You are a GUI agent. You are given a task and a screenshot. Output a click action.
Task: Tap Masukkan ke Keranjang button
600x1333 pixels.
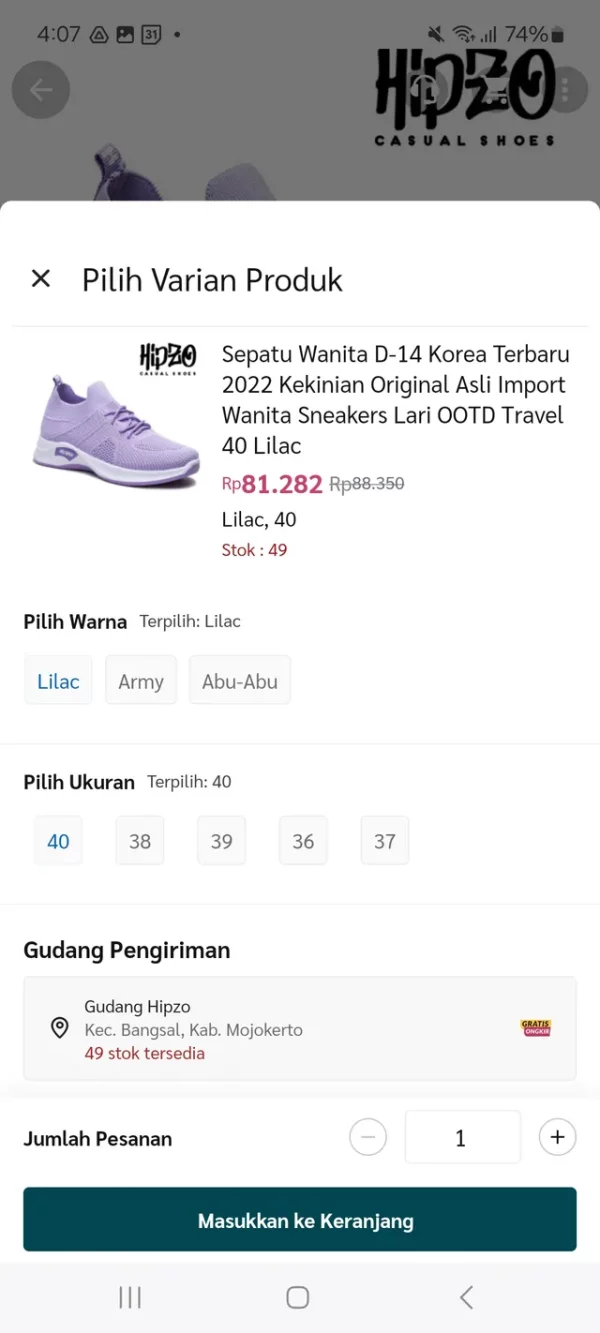click(x=300, y=1220)
